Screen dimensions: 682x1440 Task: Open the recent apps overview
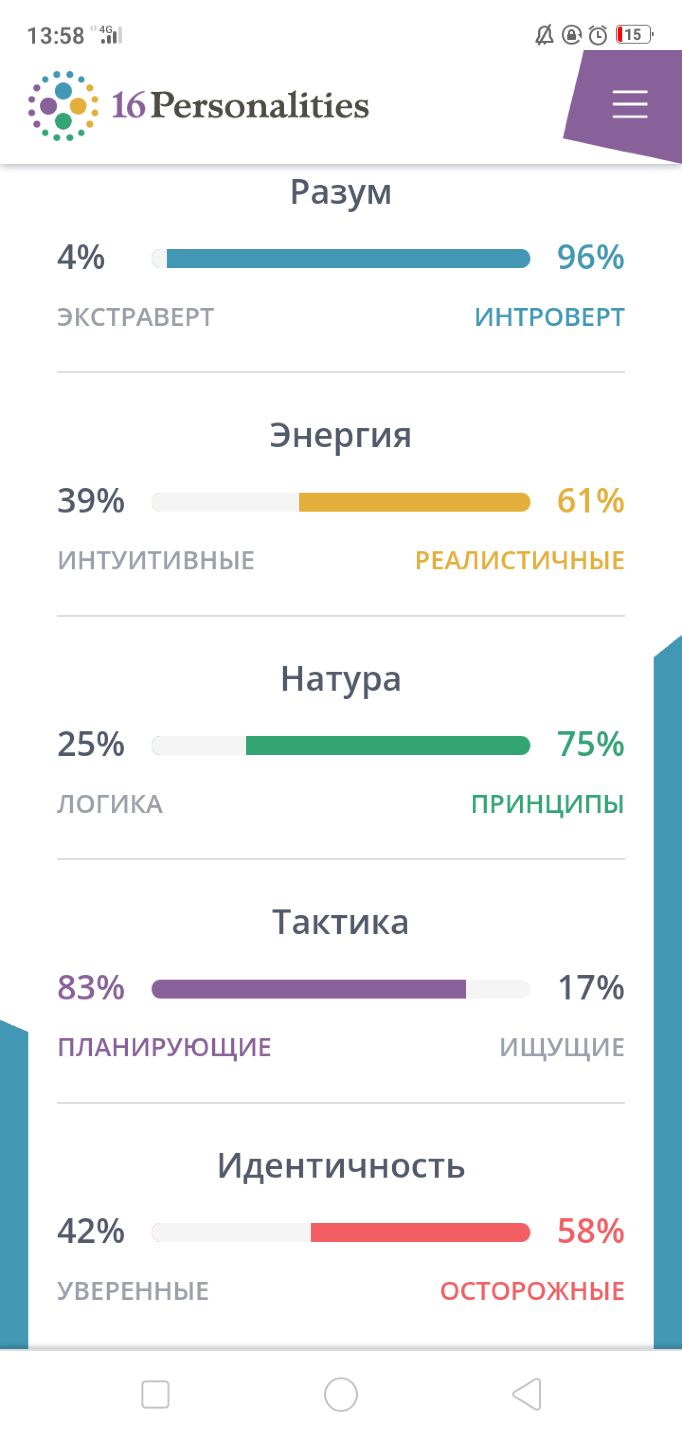[155, 1394]
